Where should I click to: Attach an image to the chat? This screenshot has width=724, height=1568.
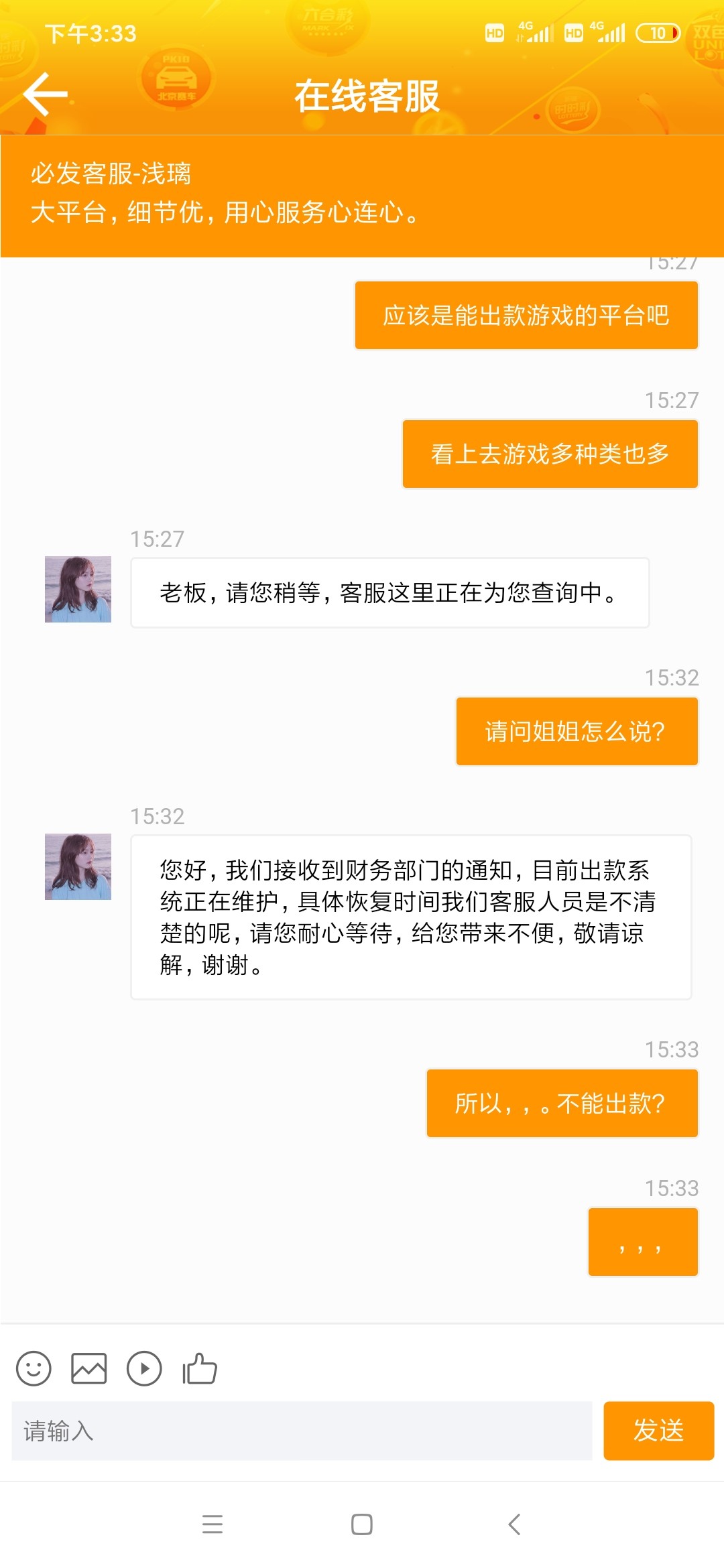point(89,1368)
